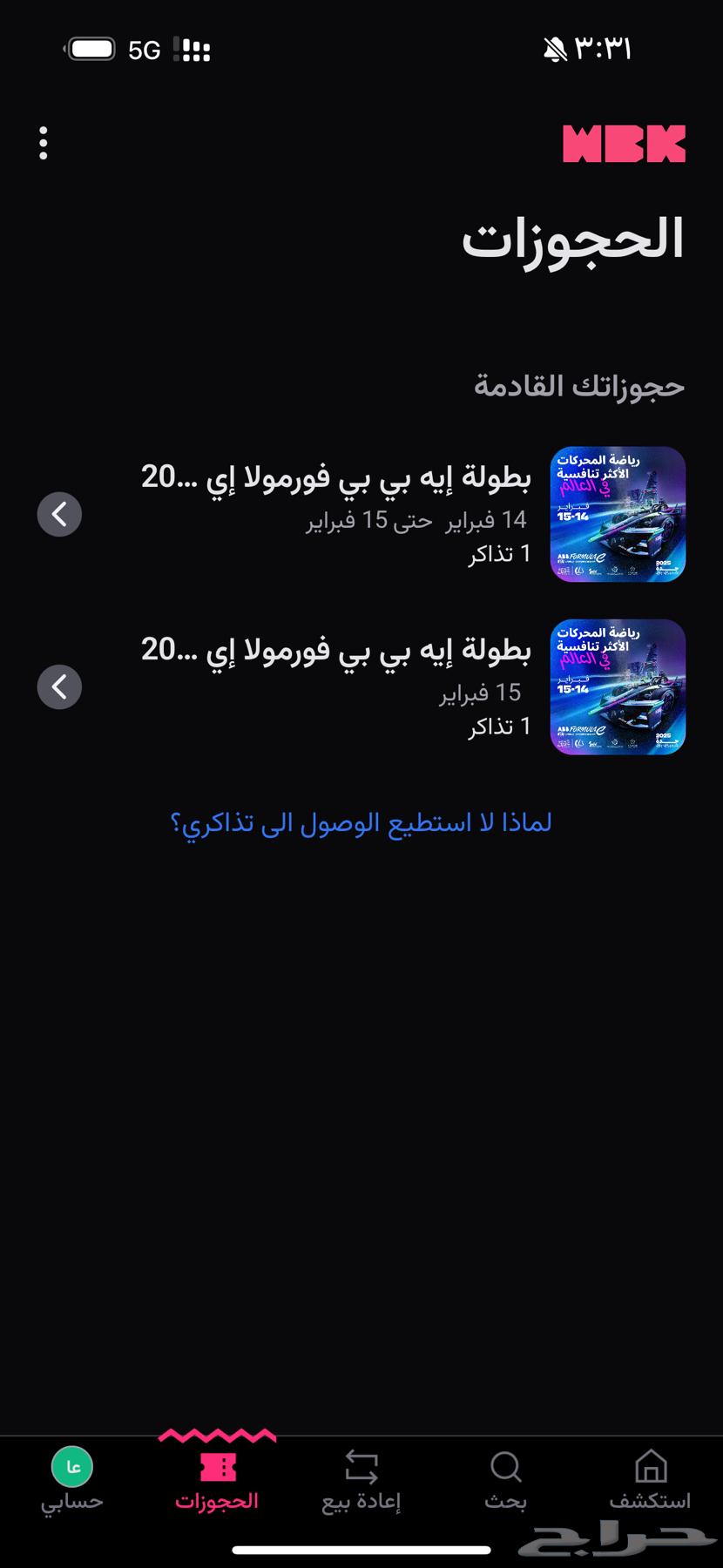Switch to the استكشف tab
723x1568 pixels.
point(650,1481)
